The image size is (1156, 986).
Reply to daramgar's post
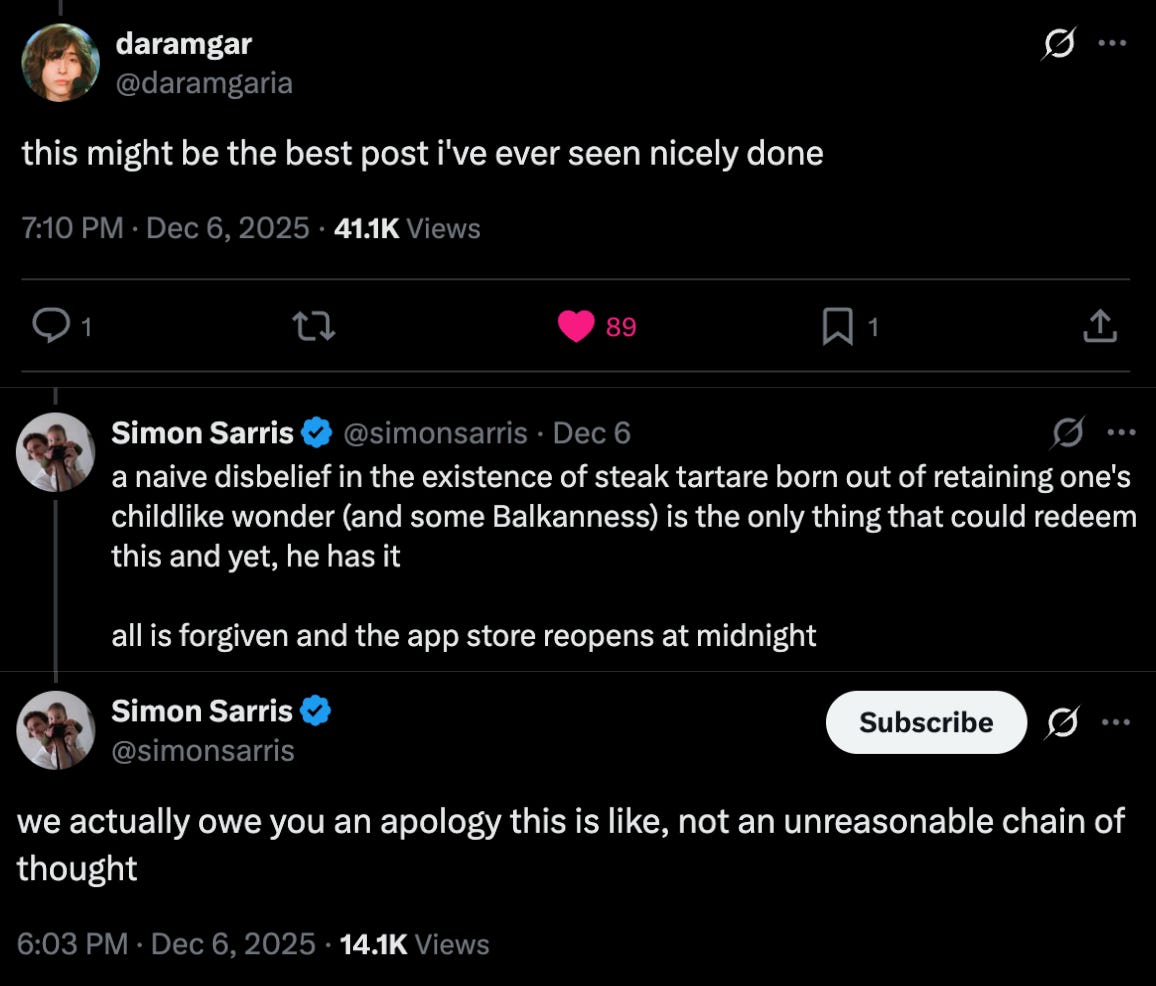pyautogui.click(x=49, y=326)
